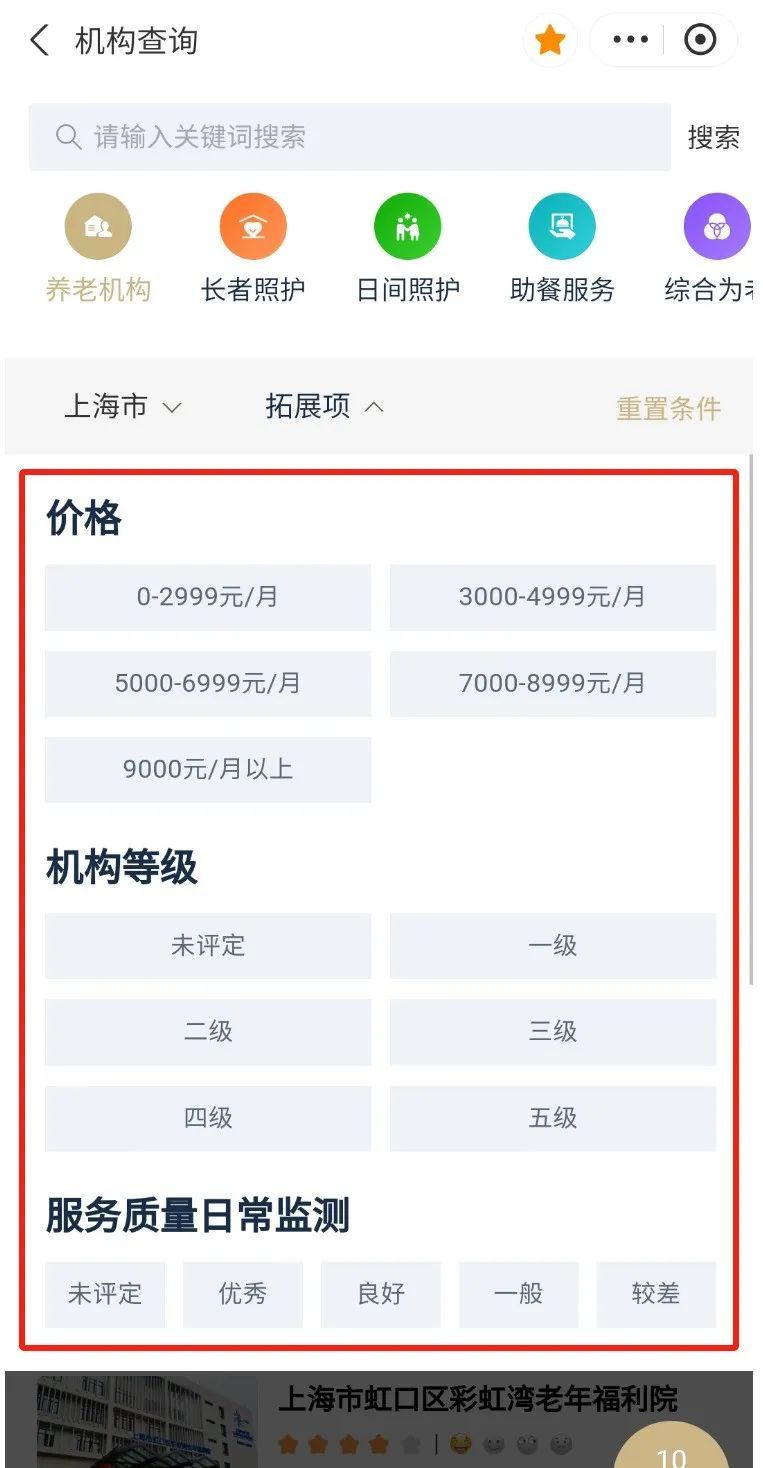Tap 重置条件 to reset filters

(669, 408)
